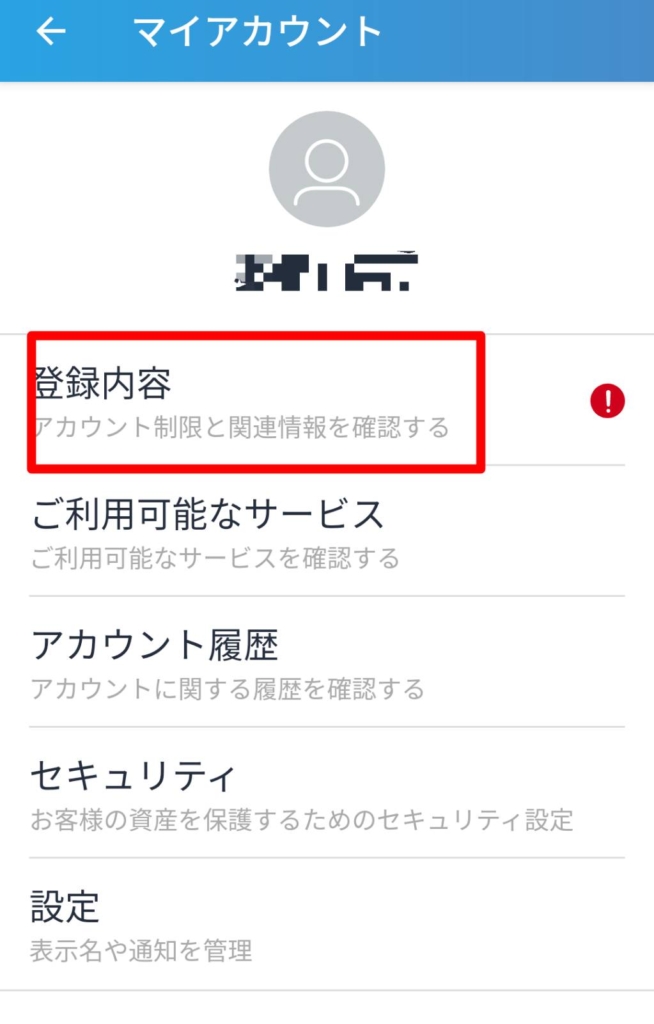Open ご利用可能なサービス
This screenshot has width=654, height=1024.
tap(300, 531)
